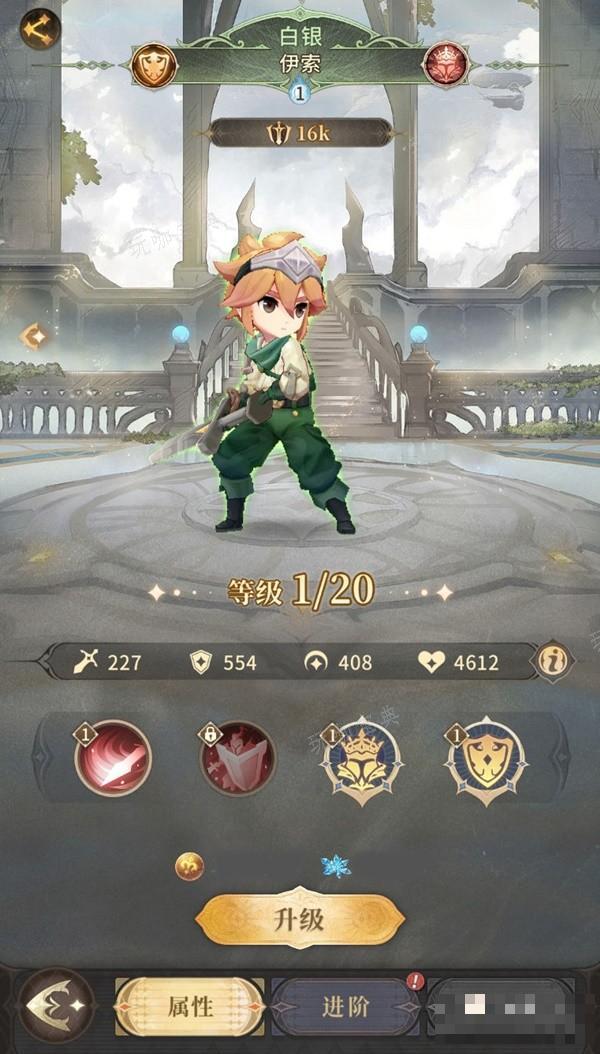This screenshot has width=600, height=1054.
Task: Go to the previous hero arrow
Action: (32, 336)
